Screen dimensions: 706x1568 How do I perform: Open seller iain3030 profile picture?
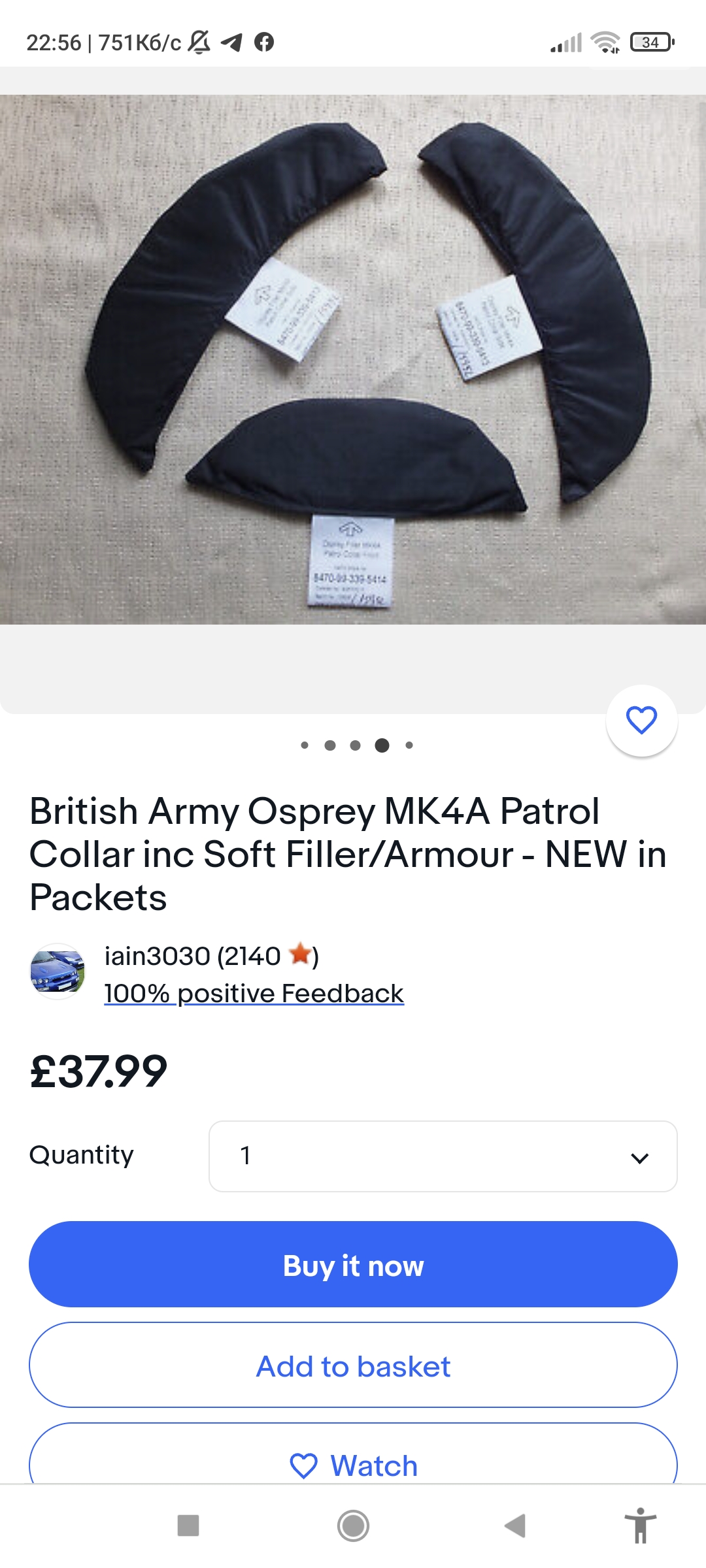pyautogui.click(x=58, y=972)
